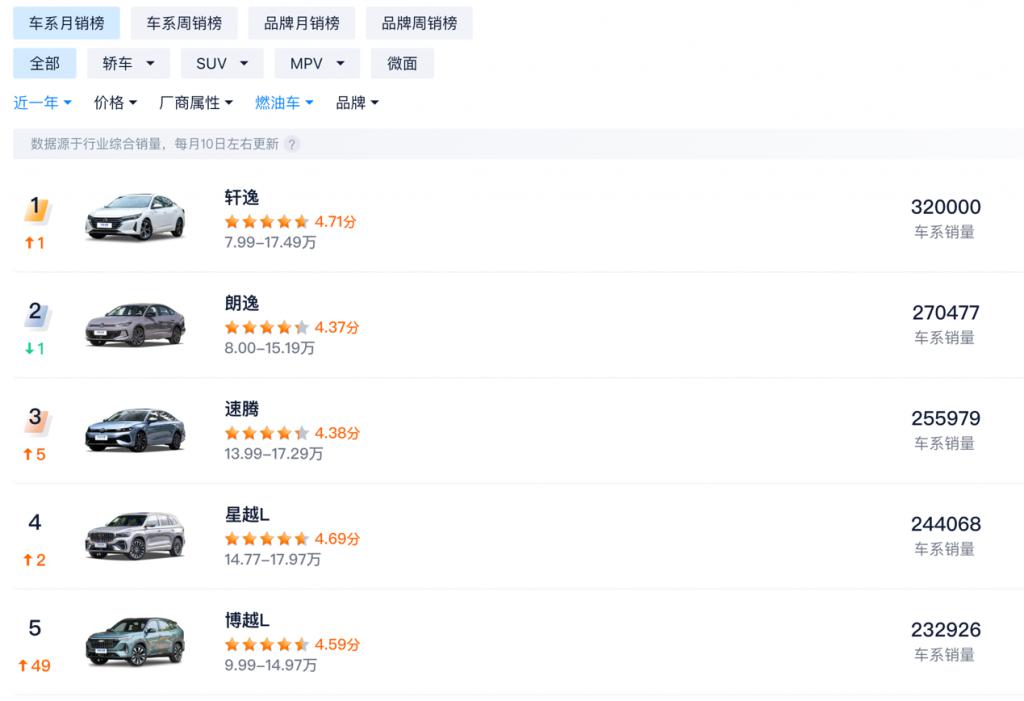Switch to the 车系周销榜 tab
This screenshot has height=701, width=1024.
pyautogui.click(x=184, y=24)
